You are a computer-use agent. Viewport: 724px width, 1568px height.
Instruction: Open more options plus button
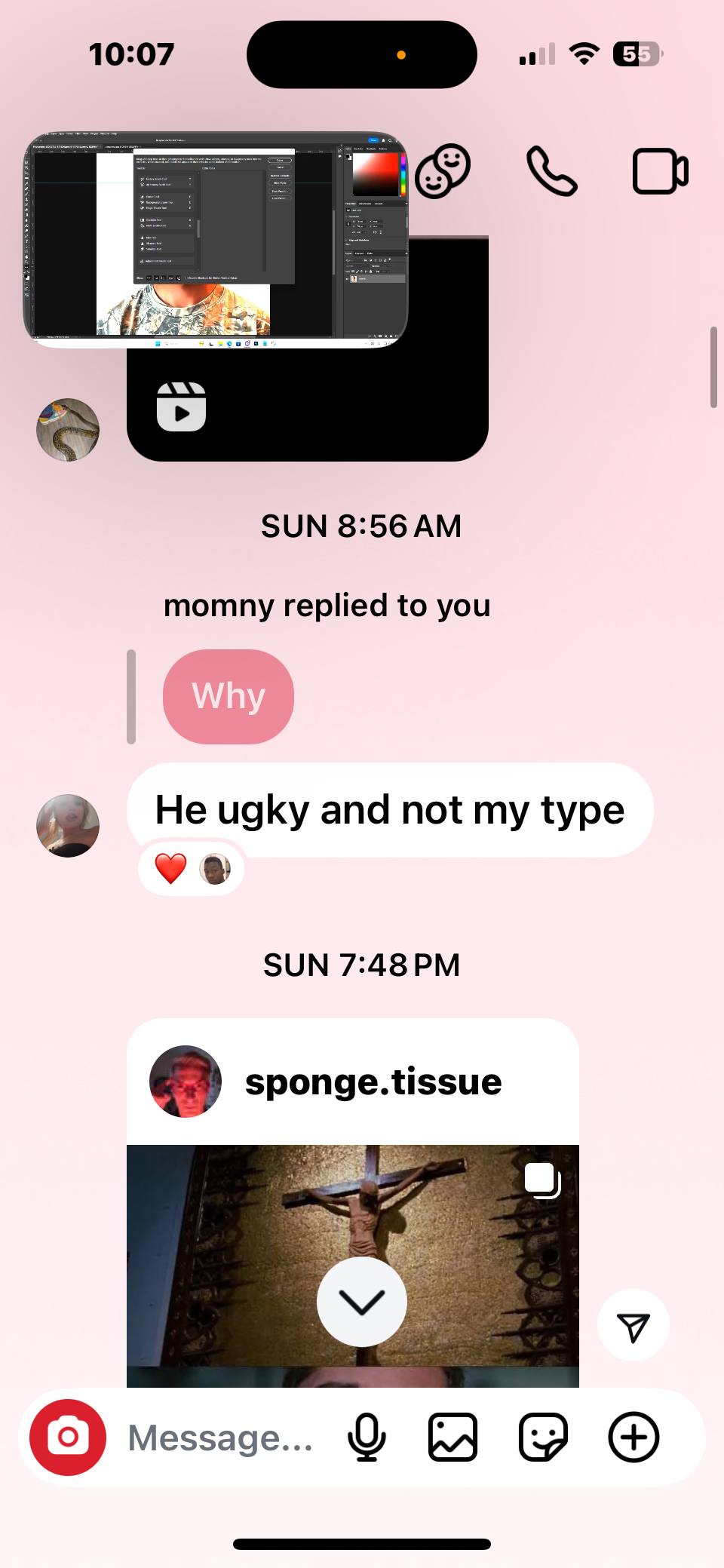633,1438
